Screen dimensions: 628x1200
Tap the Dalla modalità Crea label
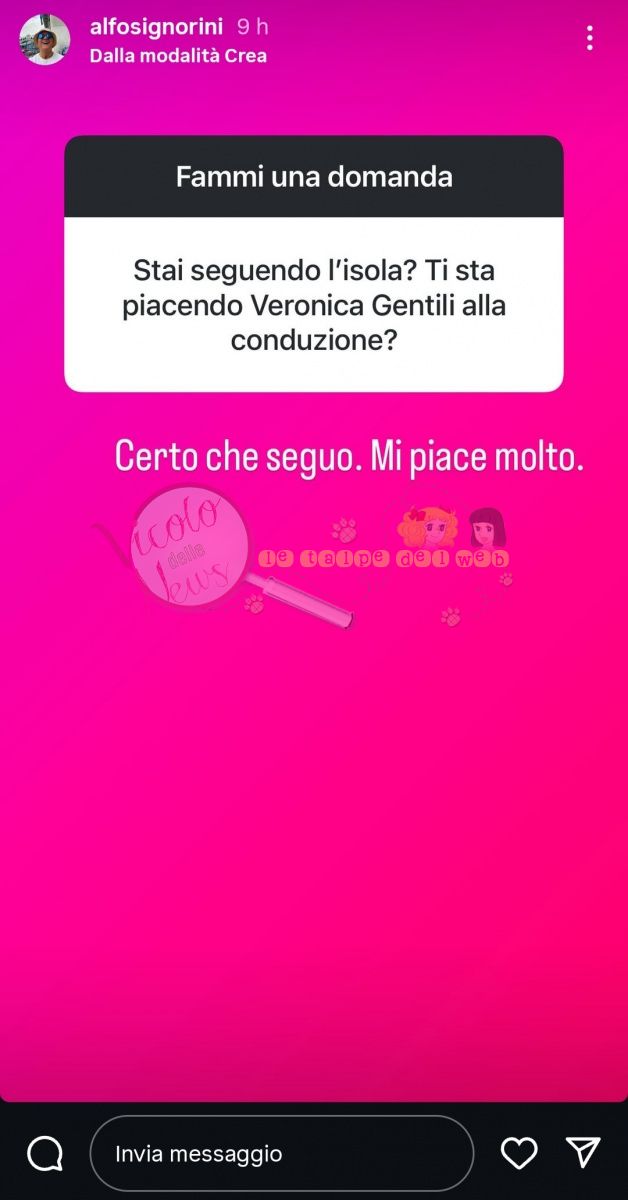pos(178,56)
